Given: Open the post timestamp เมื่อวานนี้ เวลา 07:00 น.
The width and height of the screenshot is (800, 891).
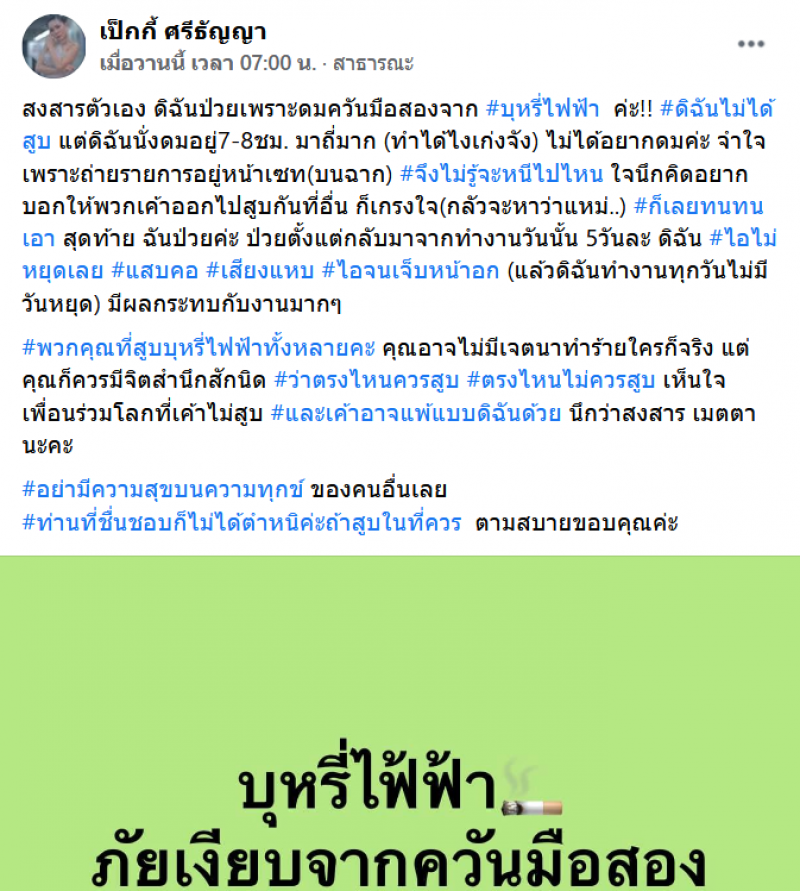Looking at the screenshot, I should [x=208, y=63].
